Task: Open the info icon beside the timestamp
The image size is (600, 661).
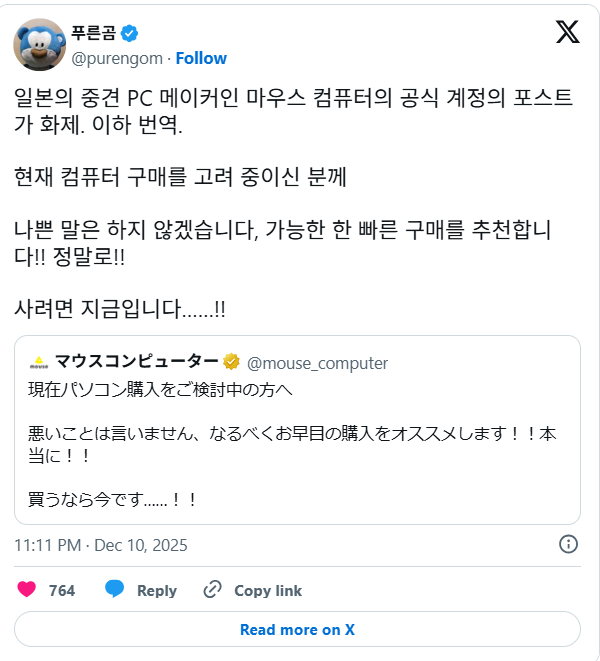Action: tap(567, 545)
